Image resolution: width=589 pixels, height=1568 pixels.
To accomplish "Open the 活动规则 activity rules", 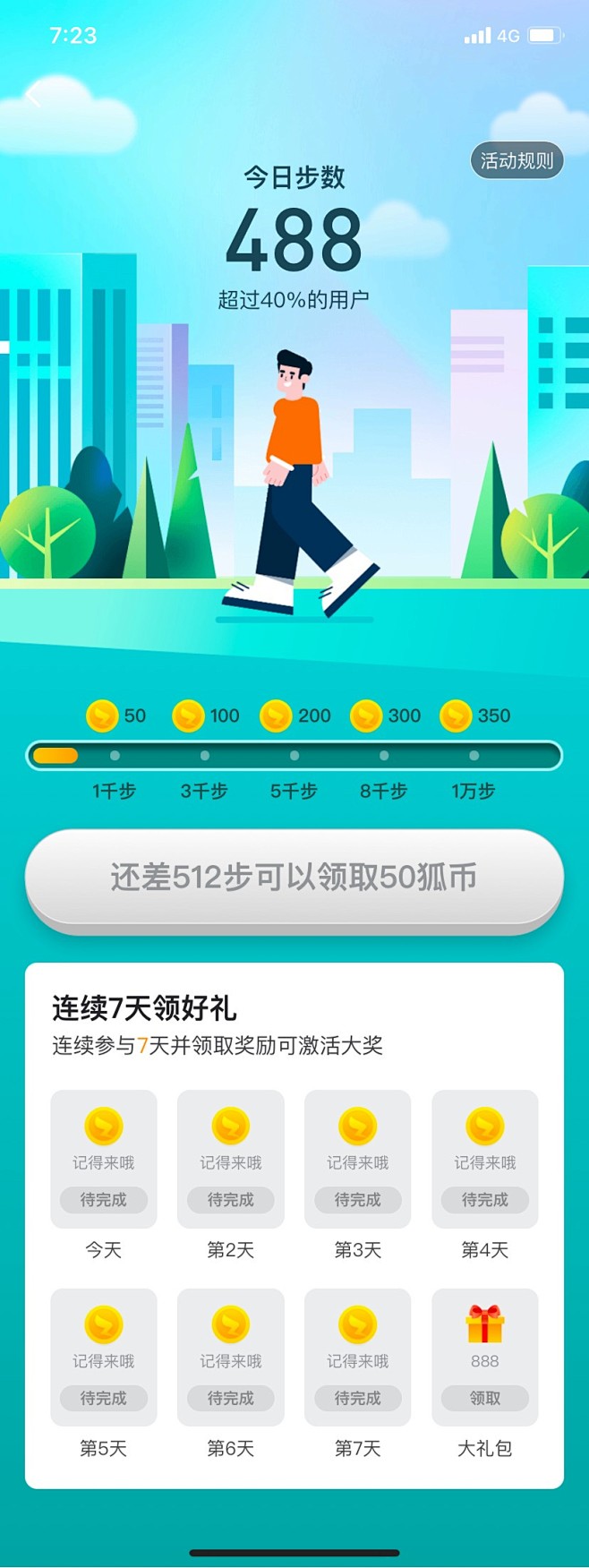I will click(x=516, y=161).
